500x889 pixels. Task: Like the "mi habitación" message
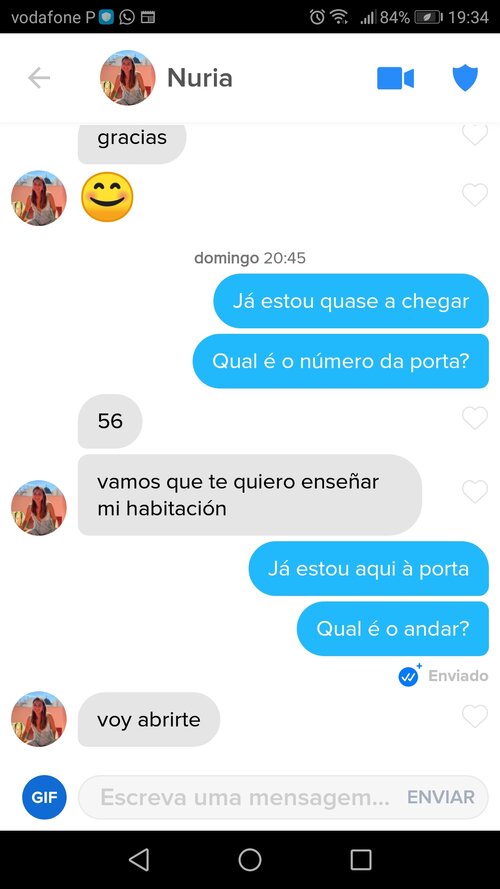[x=475, y=492]
